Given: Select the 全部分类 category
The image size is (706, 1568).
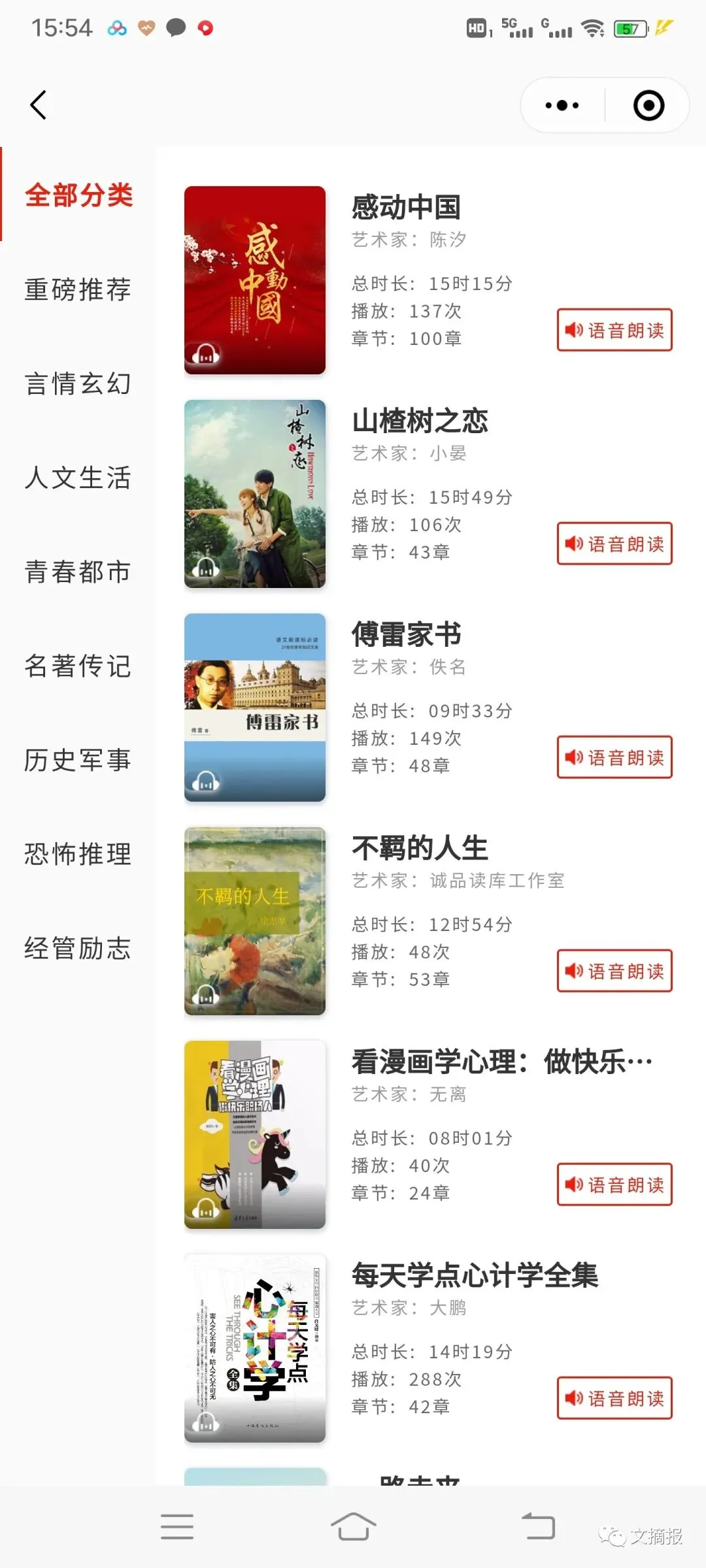Looking at the screenshot, I should click(78, 195).
